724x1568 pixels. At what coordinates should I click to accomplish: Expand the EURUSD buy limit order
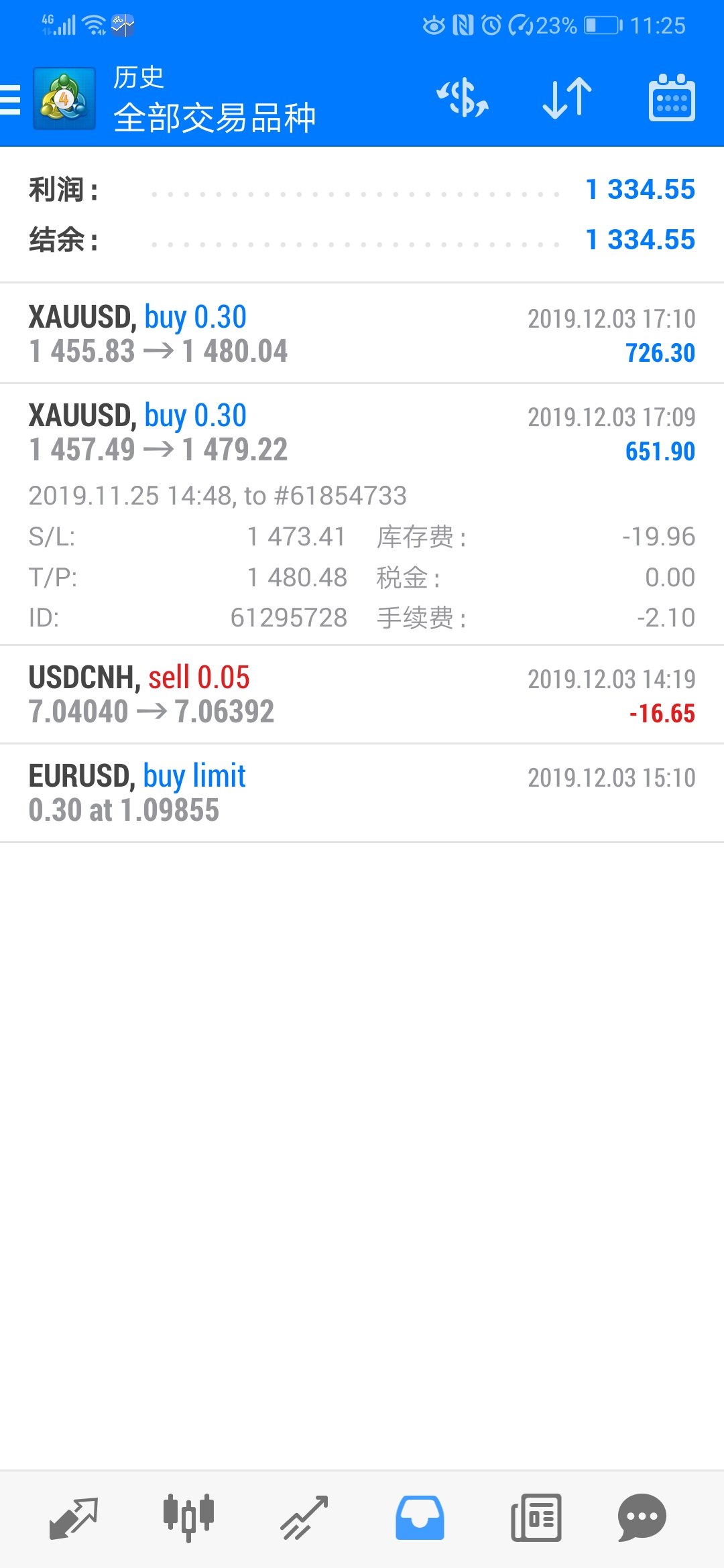(x=362, y=793)
